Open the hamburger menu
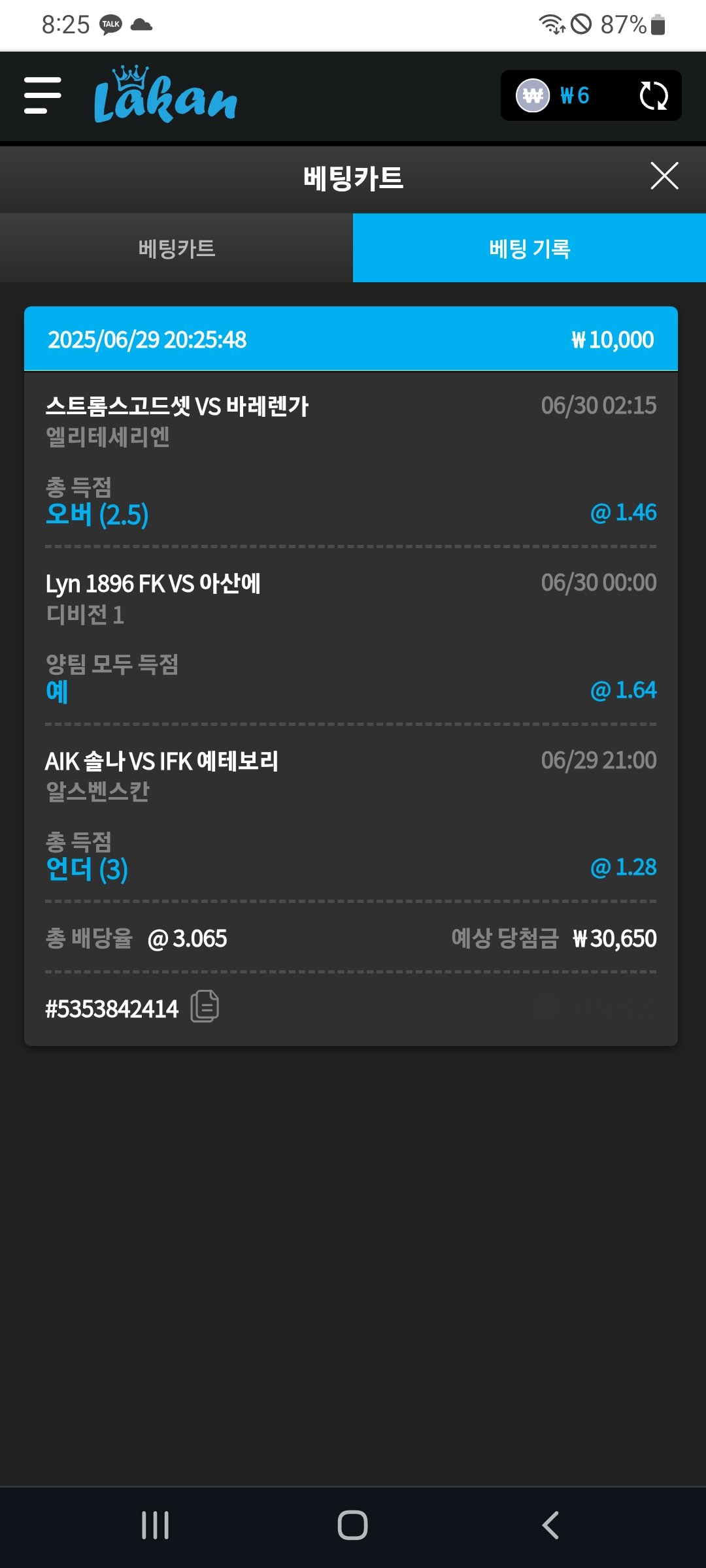This screenshot has height=1568, width=706. (x=42, y=95)
